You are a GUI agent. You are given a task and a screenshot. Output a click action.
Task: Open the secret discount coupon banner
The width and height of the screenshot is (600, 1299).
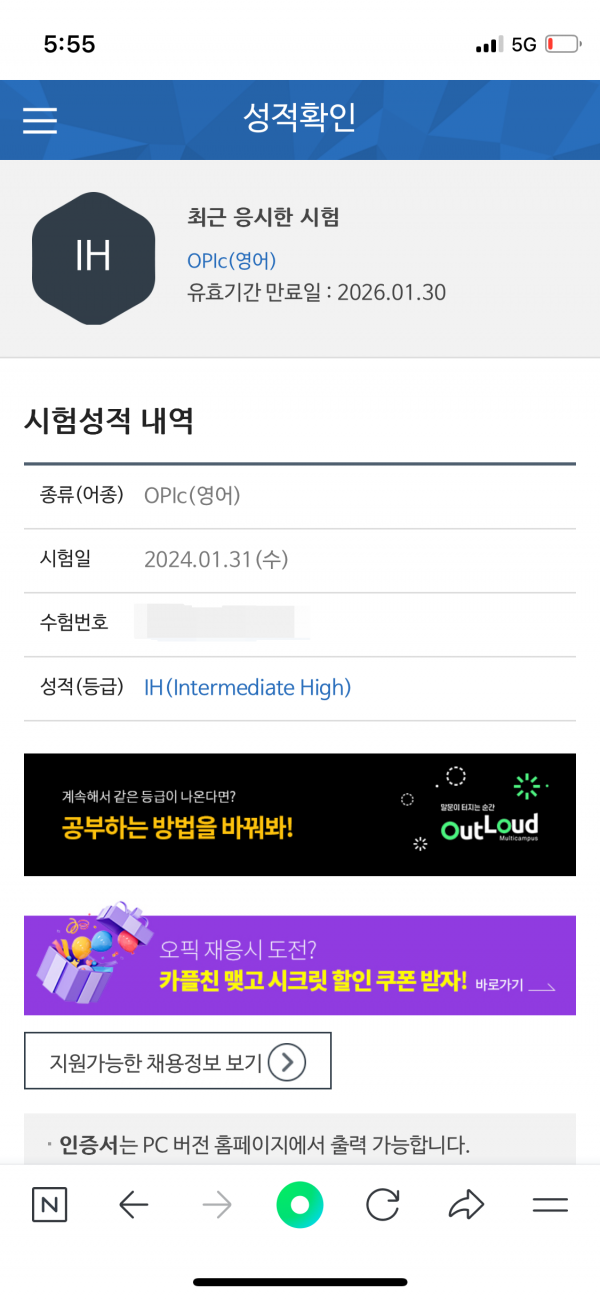(300, 965)
